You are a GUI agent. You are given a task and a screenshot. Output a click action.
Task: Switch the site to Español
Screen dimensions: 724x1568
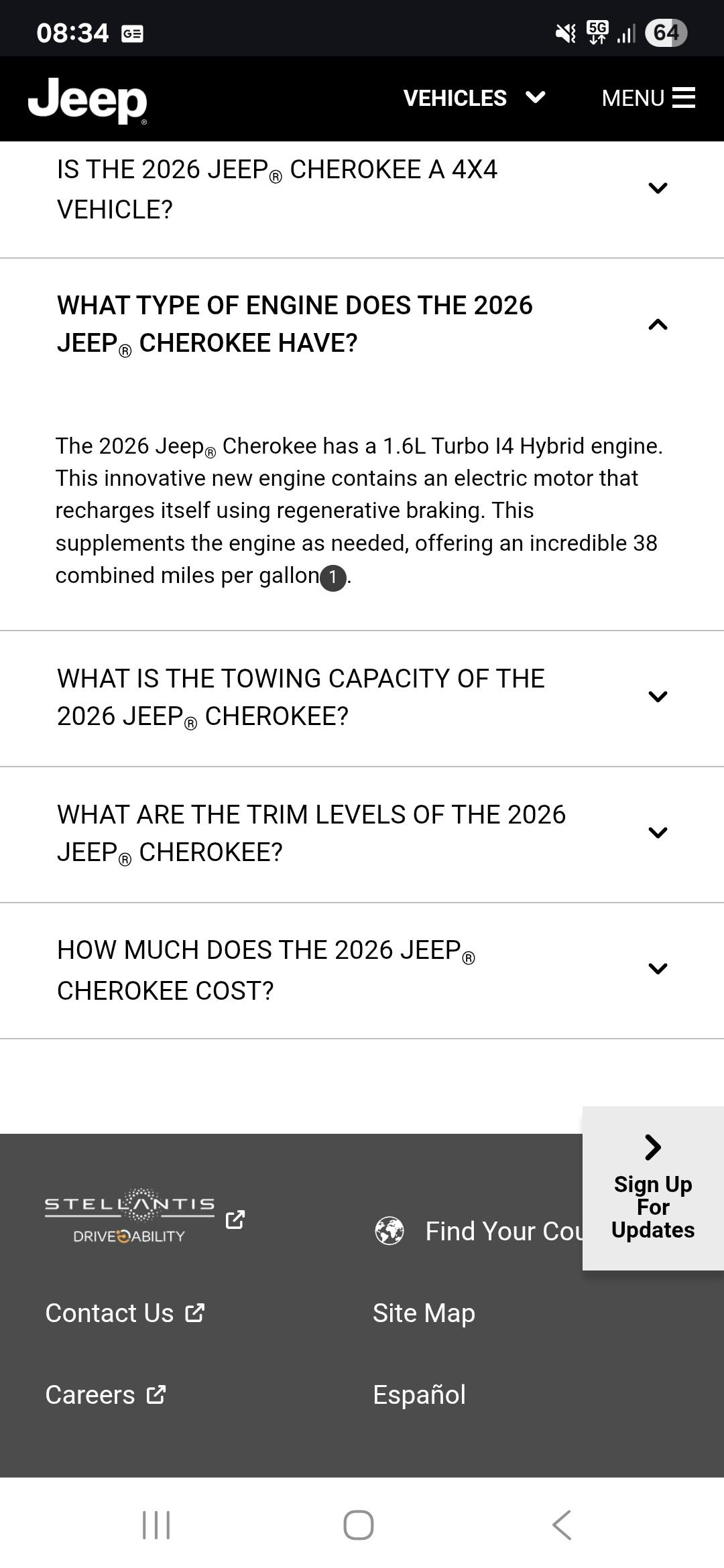pos(419,1394)
